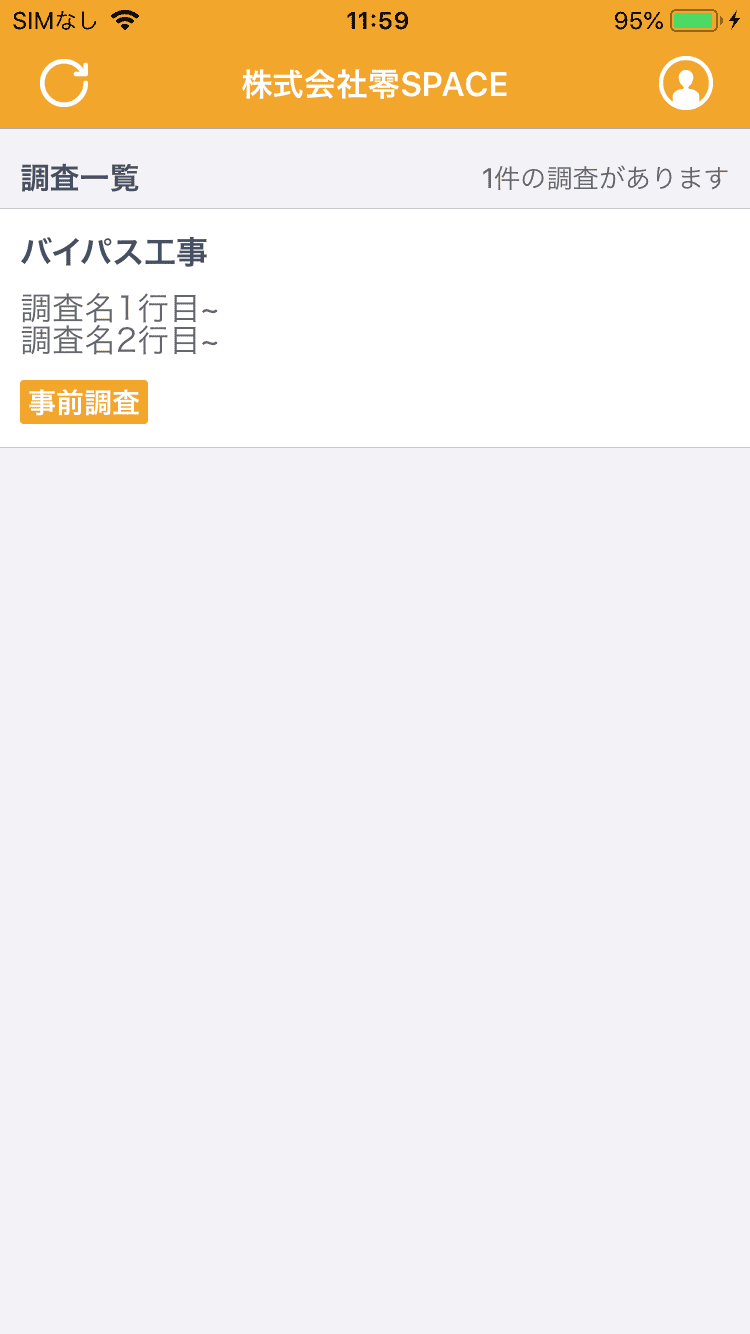The width and height of the screenshot is (750, 1334).
Task: Tap the refresh icon in the header
Action: coord(64,83)
